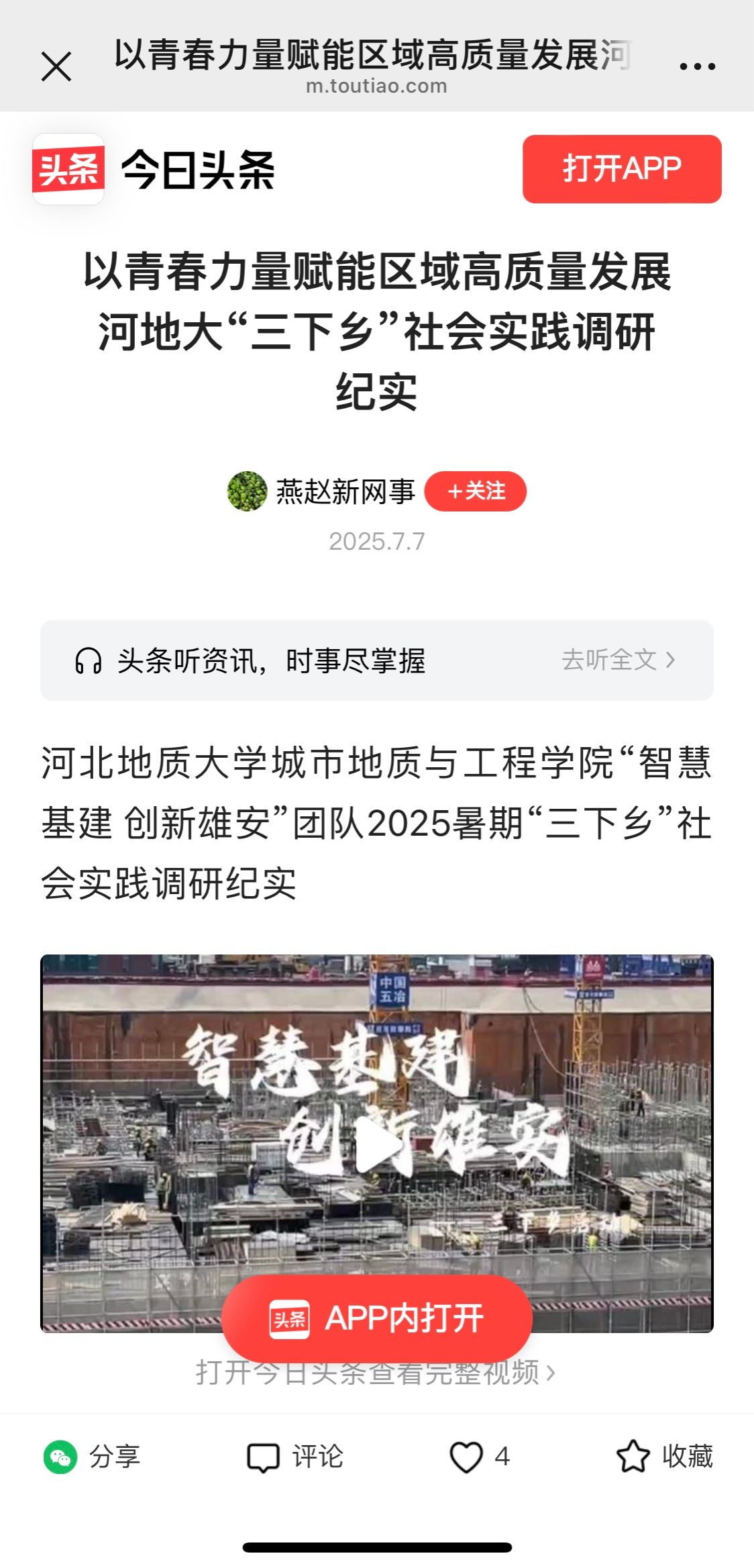Like the article with heart icon

pos(466,1457)
